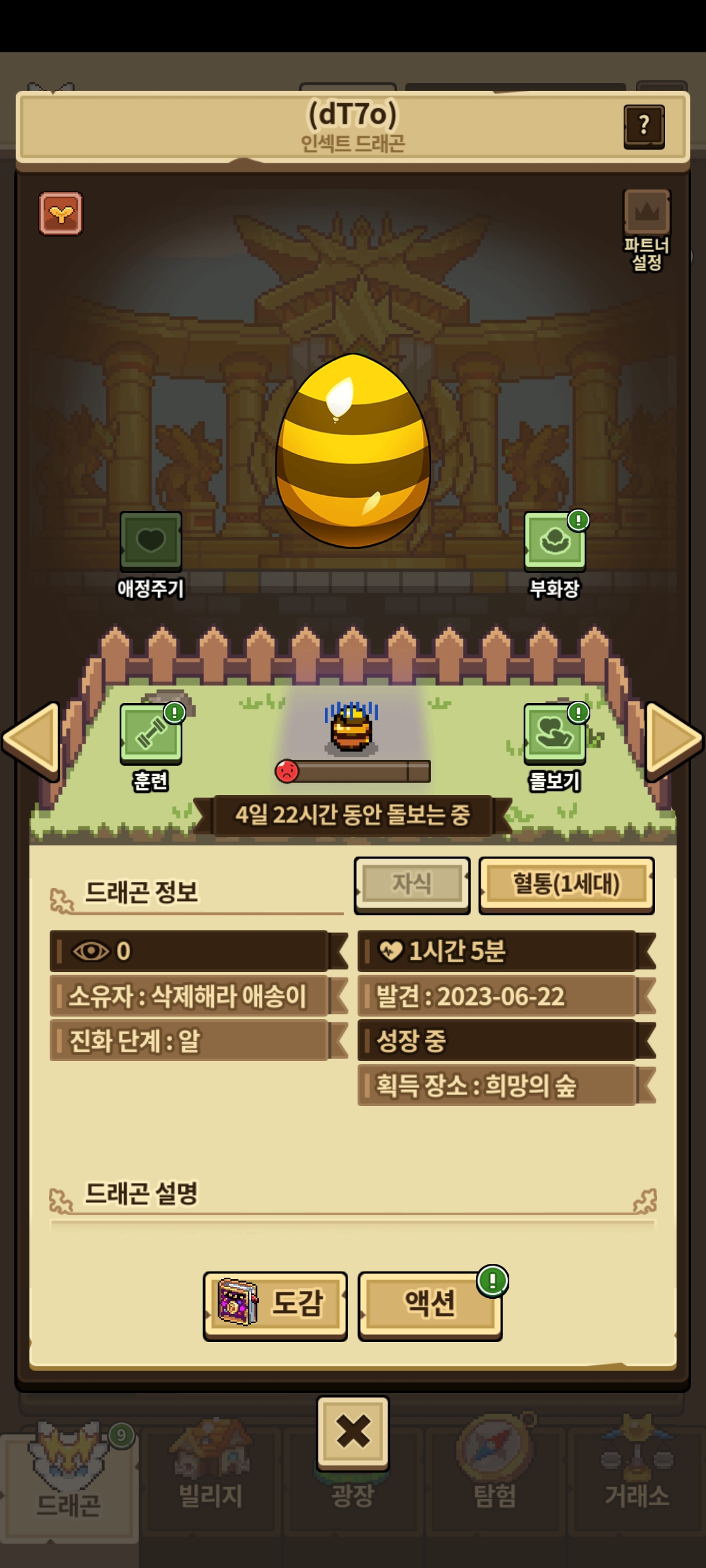This screenshot has height=1568, width=706.
Task: Select the 혈통(1세대) tab
Action: [566, 884]
